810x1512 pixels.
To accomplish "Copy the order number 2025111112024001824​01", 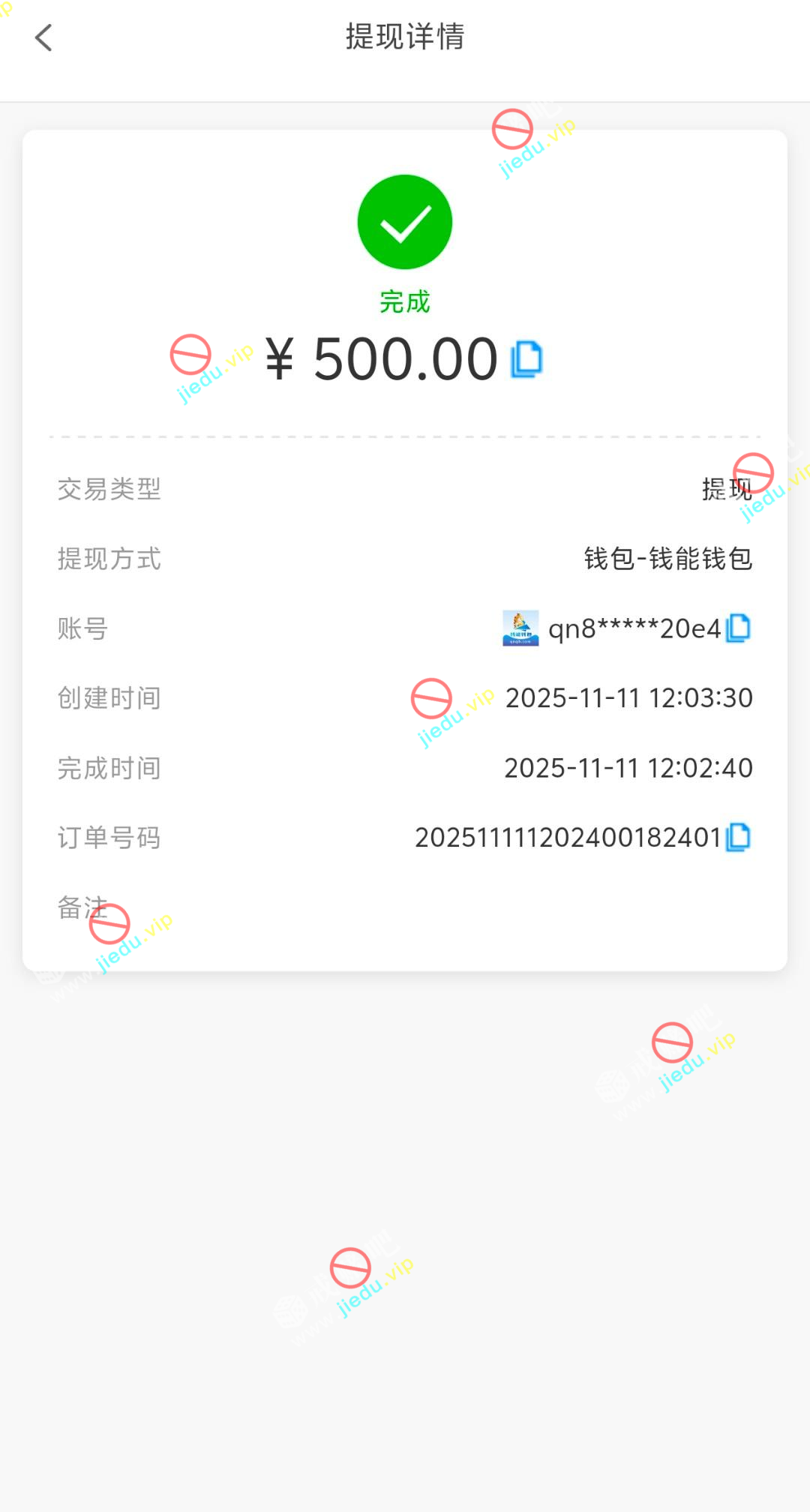I will [739, 837].
